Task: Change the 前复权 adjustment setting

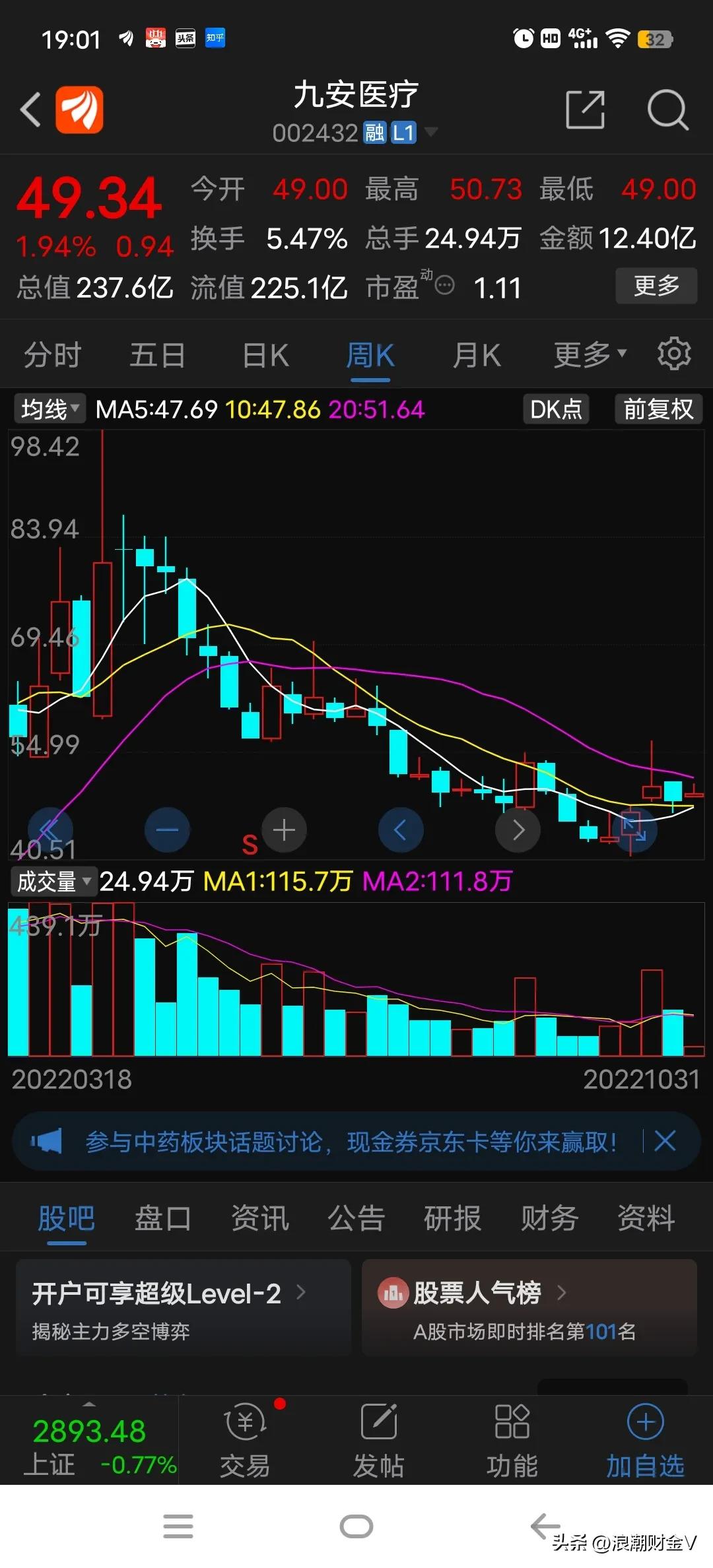Action: pyautogui.click(x=658, y=409)
